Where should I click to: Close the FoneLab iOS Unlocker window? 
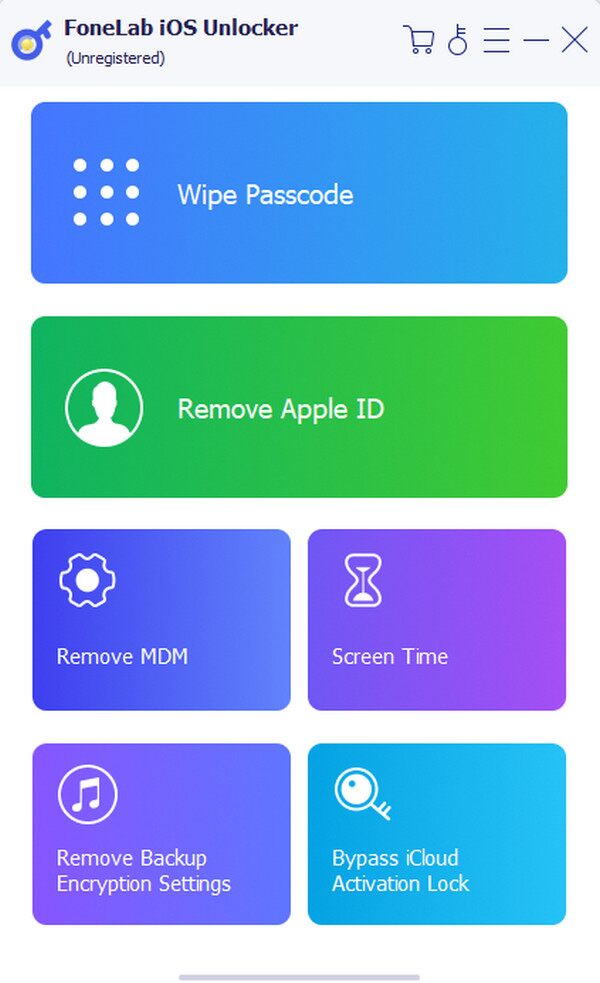click(574, 40)
